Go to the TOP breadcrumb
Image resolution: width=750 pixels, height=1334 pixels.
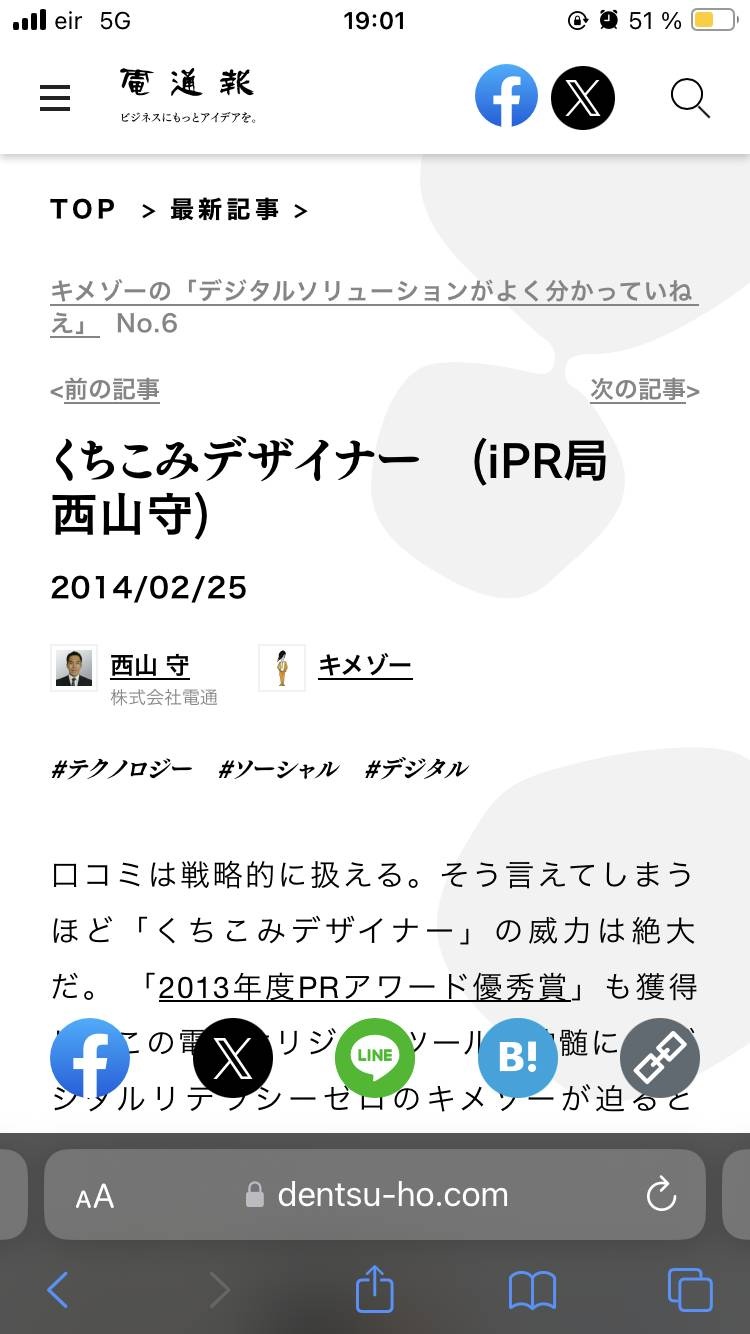click(x=83, y=209)
